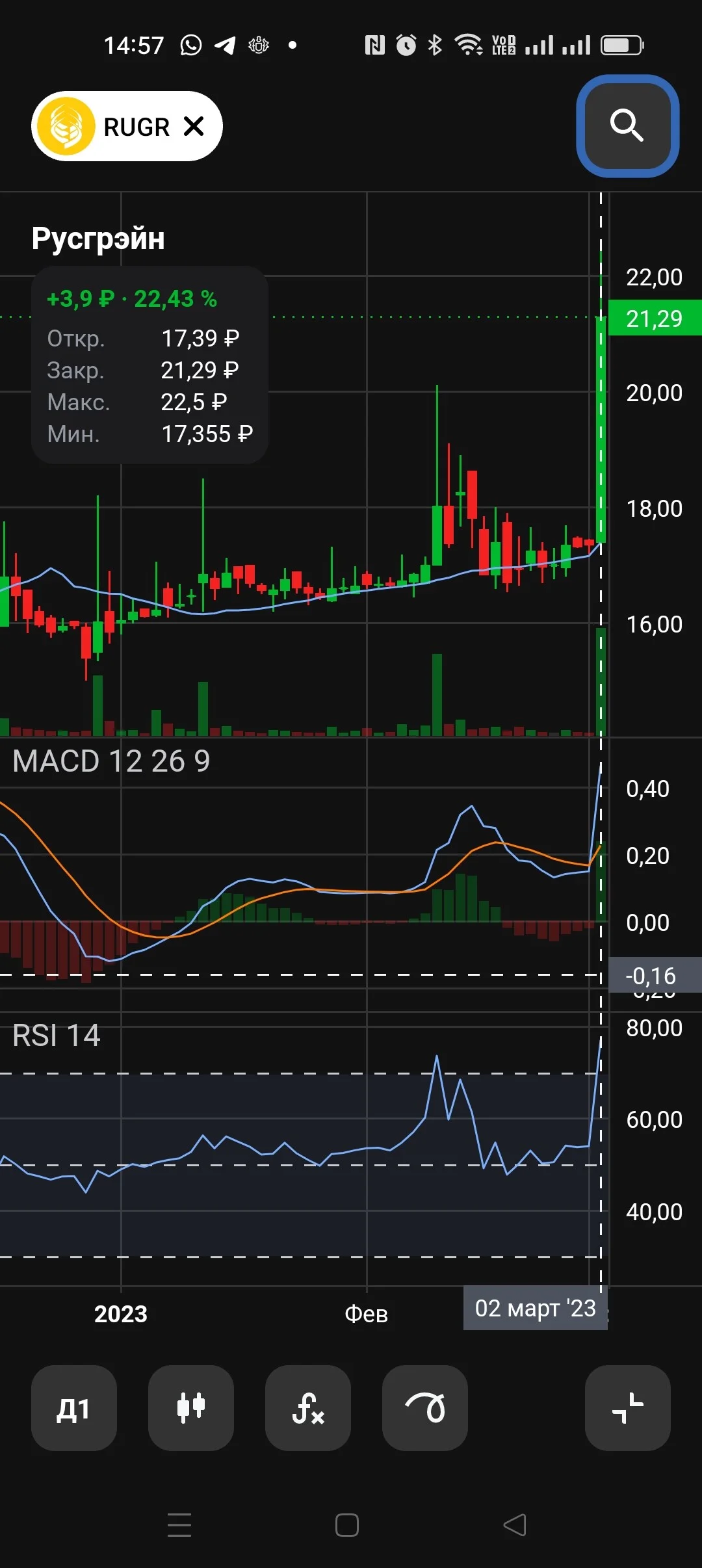
Task: Open the candlestick chart type selector
Action: [191, 1407]
